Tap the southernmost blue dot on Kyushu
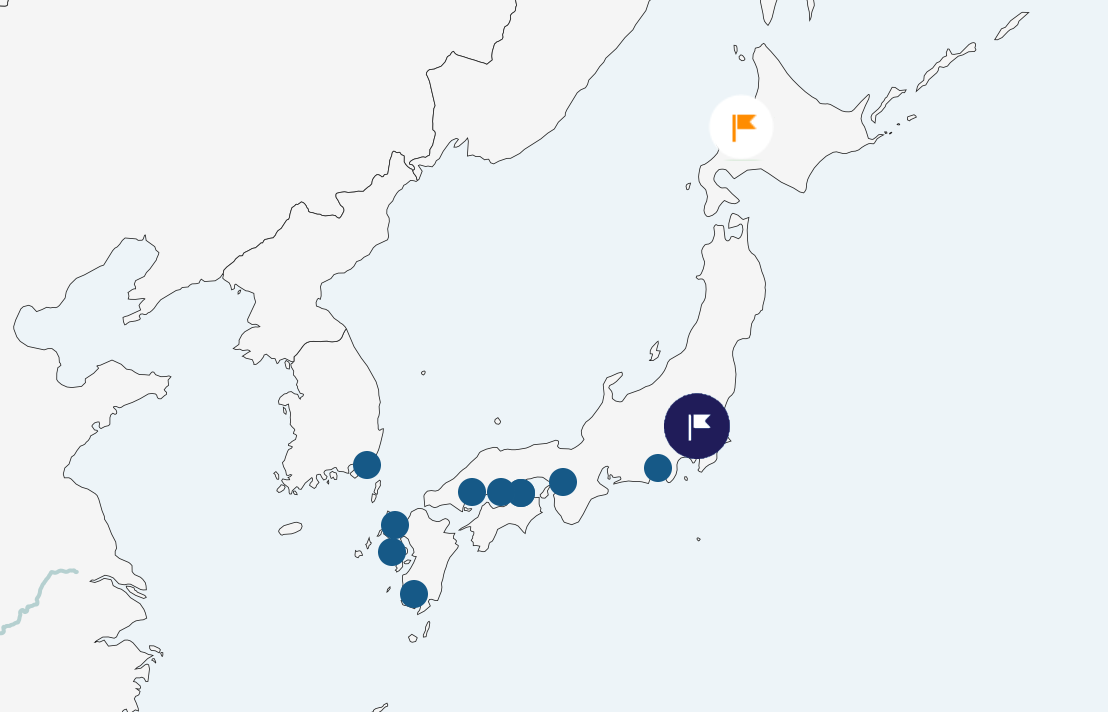The image size is (1108, 712). tap(414, 594)
